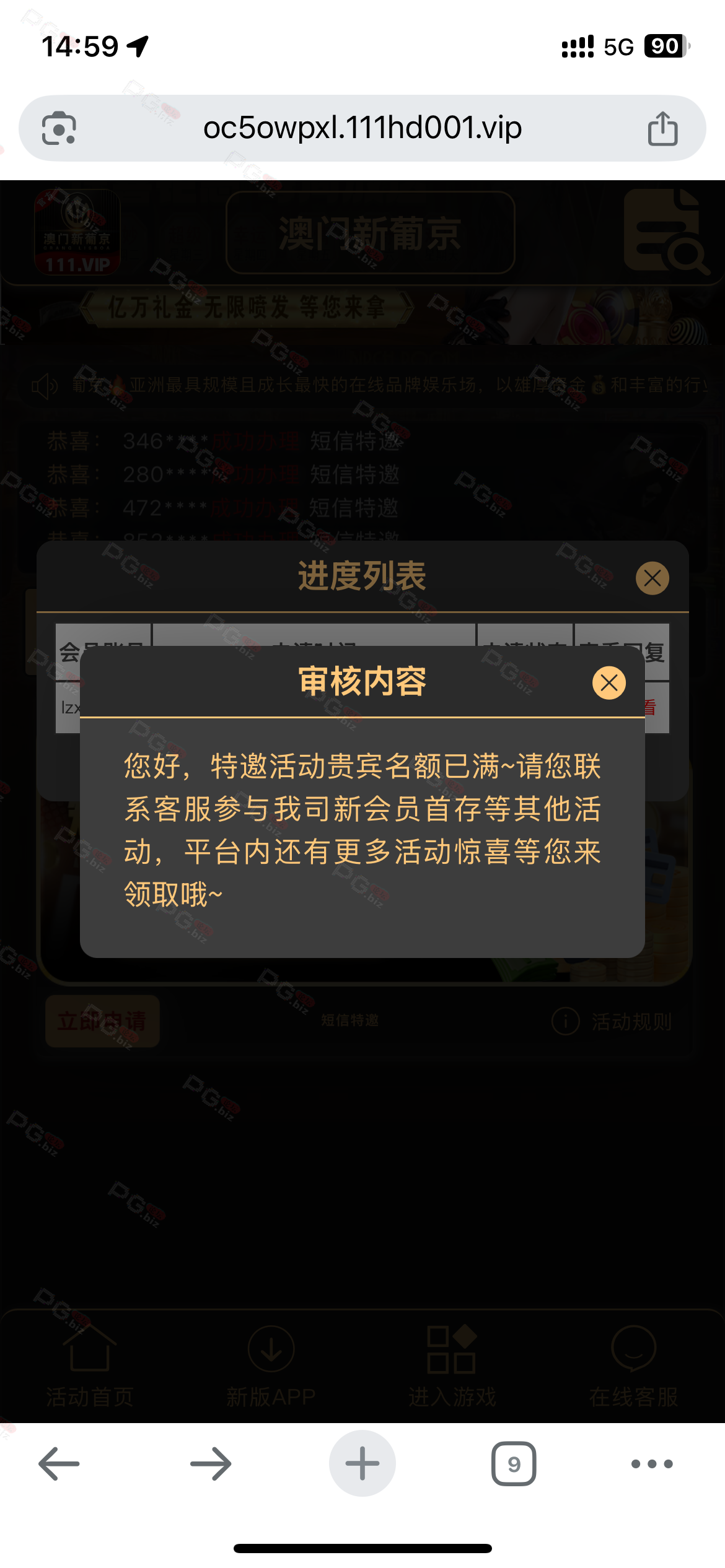Open the tab switcher showing 9 tabs
Image resolution: width=725 pixels, height=1568 pixels.
coord(514,1464)
